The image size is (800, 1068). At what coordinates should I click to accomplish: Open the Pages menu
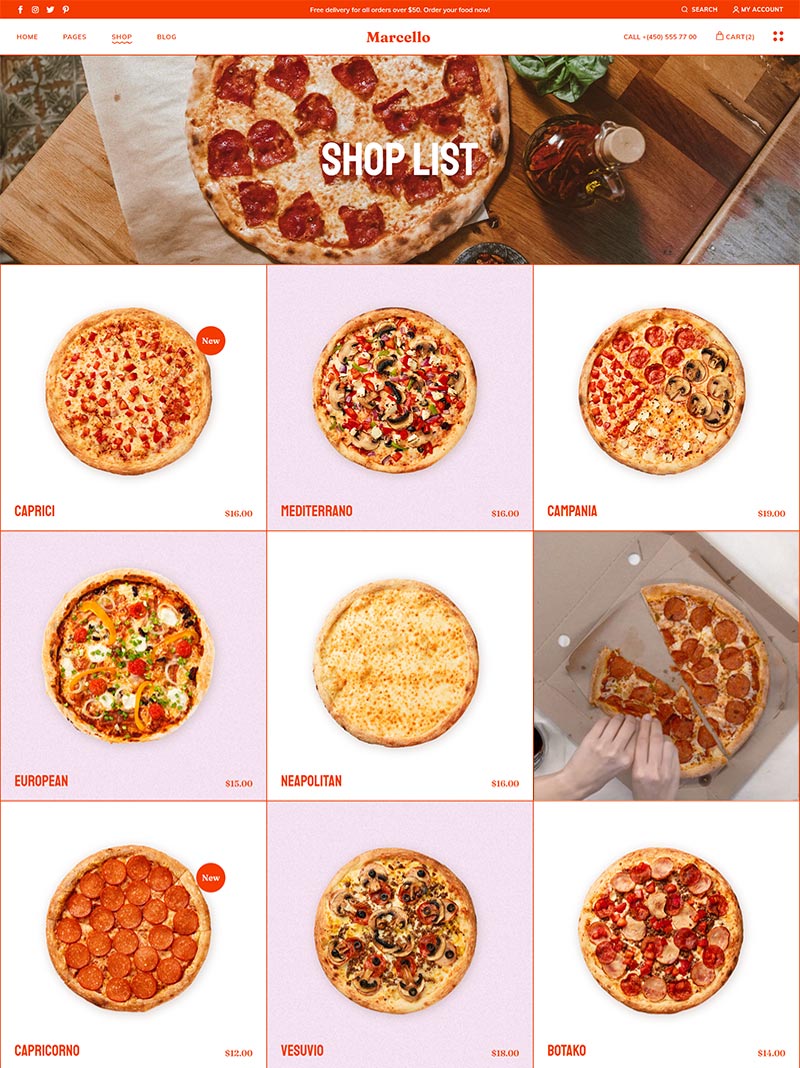[74, 37]
